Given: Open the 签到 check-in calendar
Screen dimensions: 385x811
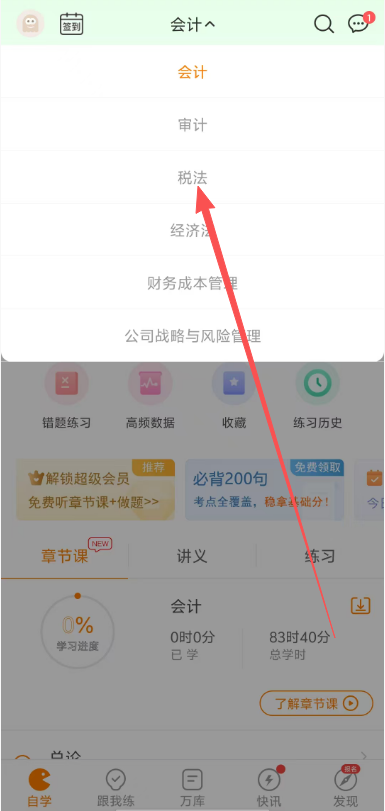Looking at the screenshot, I should pos(71,24).
